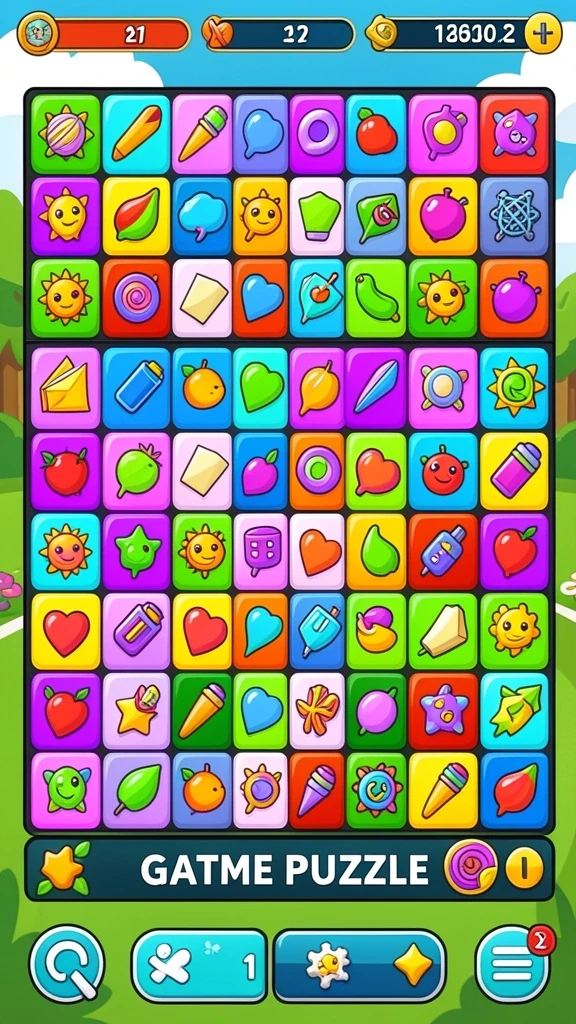Tap the blue tangled net tile
Screen dimensions: 576x1024
coord(514,216)
